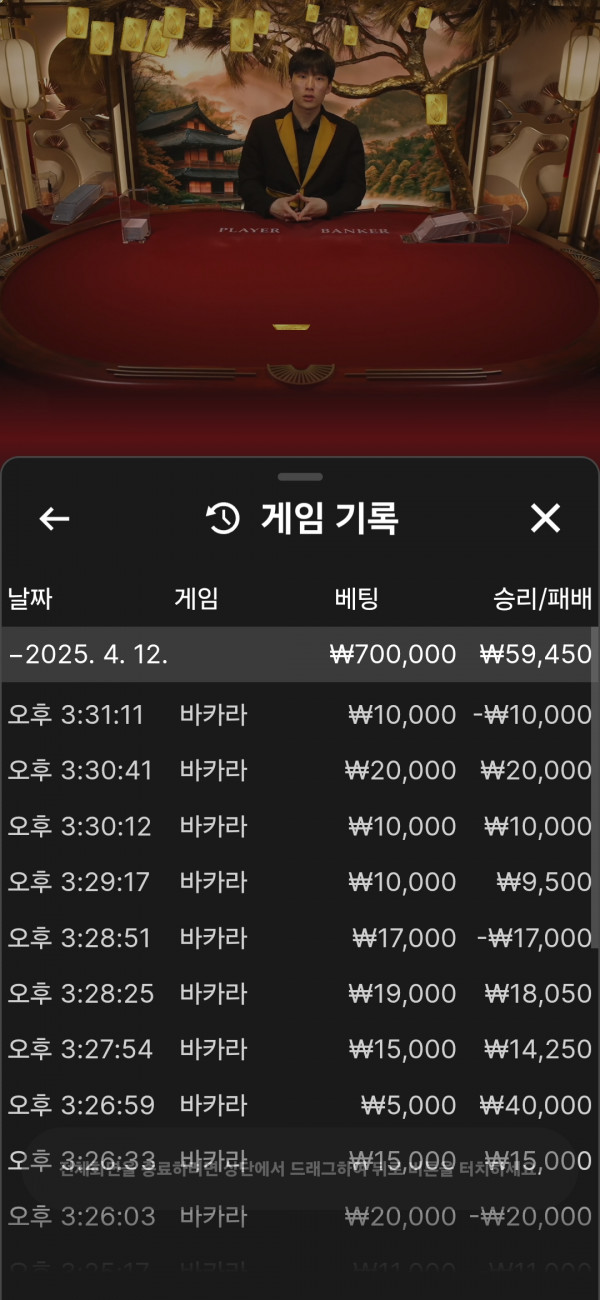Open the 오후 3:31:11 baccarat record
The height and width of the screenshot is (1300, 600).
(x=298, y=715)
